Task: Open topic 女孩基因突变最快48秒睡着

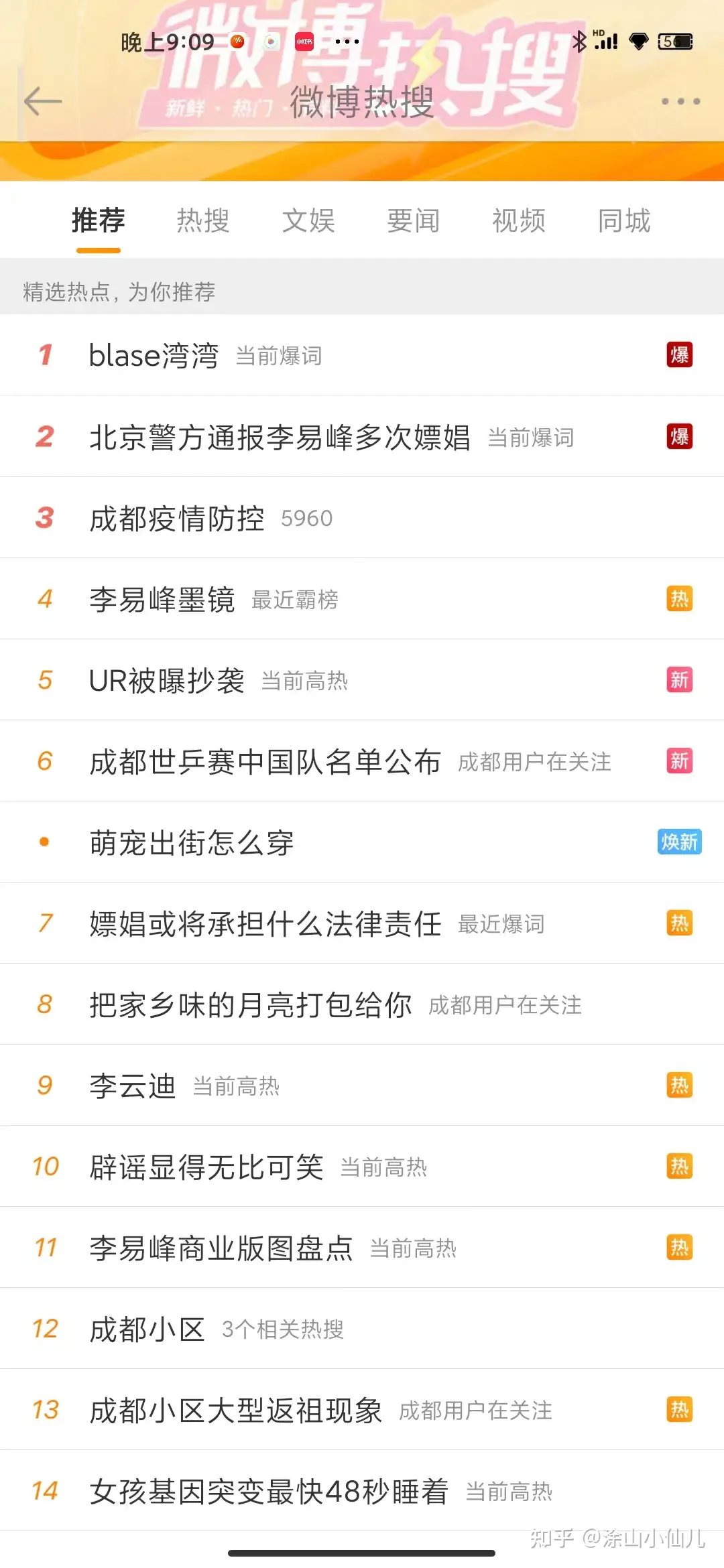Action: coord(269,1492)
